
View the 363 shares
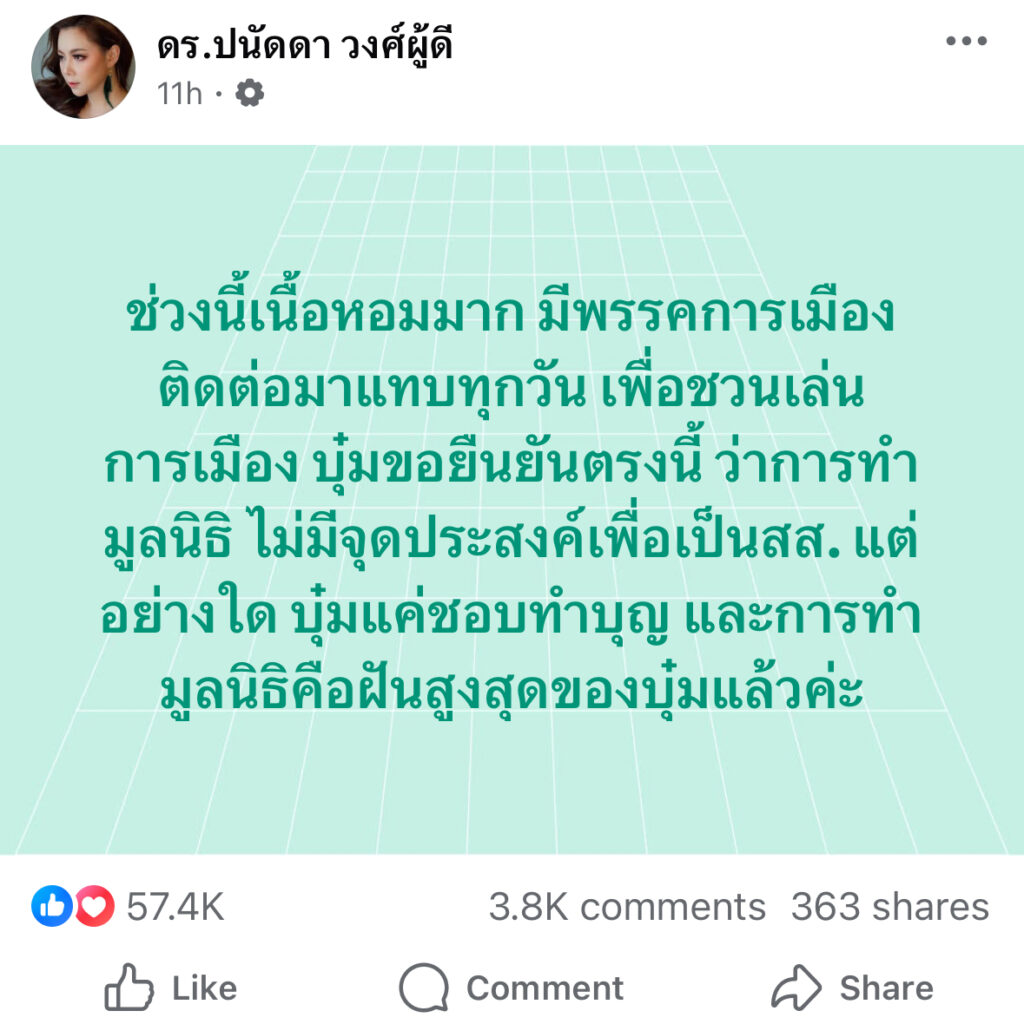click(890, 907)
